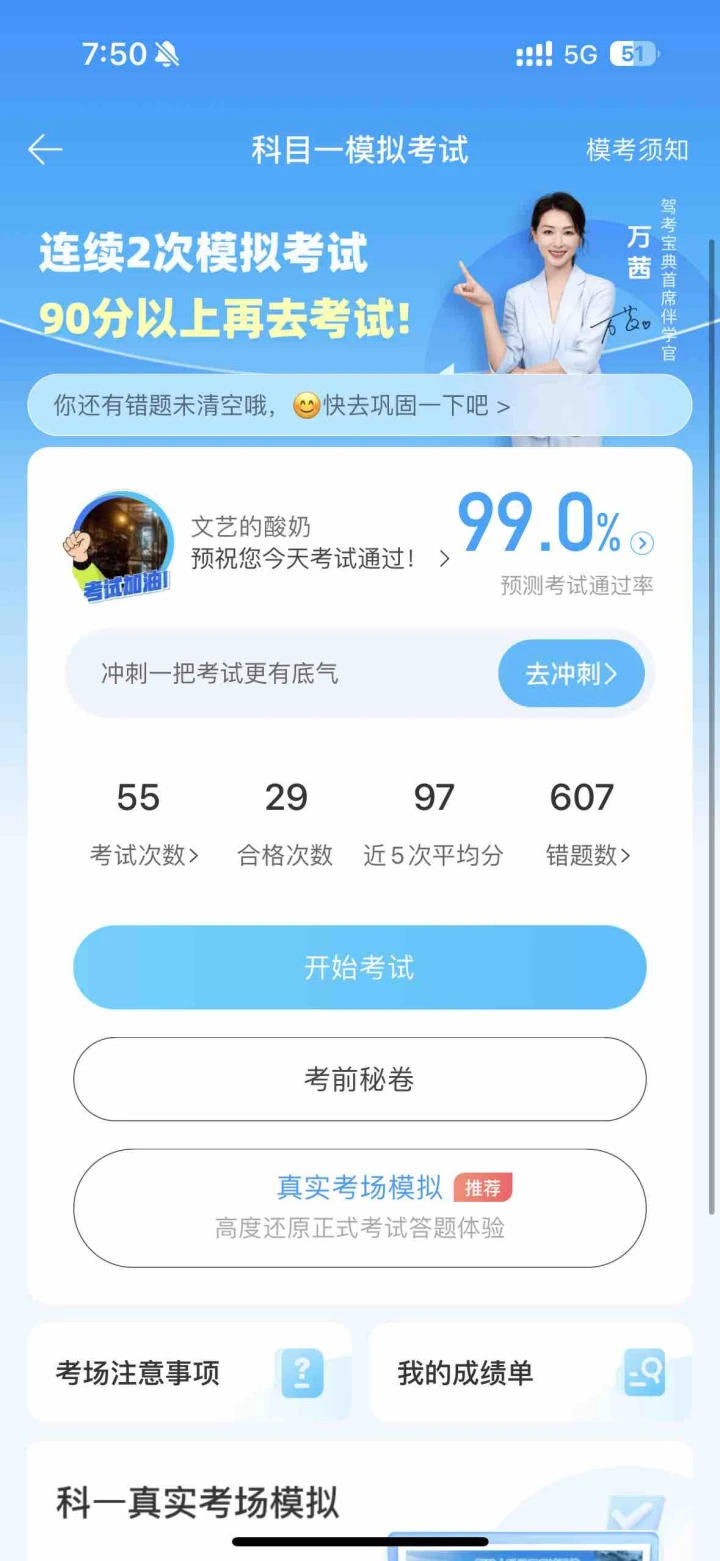Open 考前秘卷 secret papers
Viewport: 720px width, 1561px height.
tap(359, 1079)
